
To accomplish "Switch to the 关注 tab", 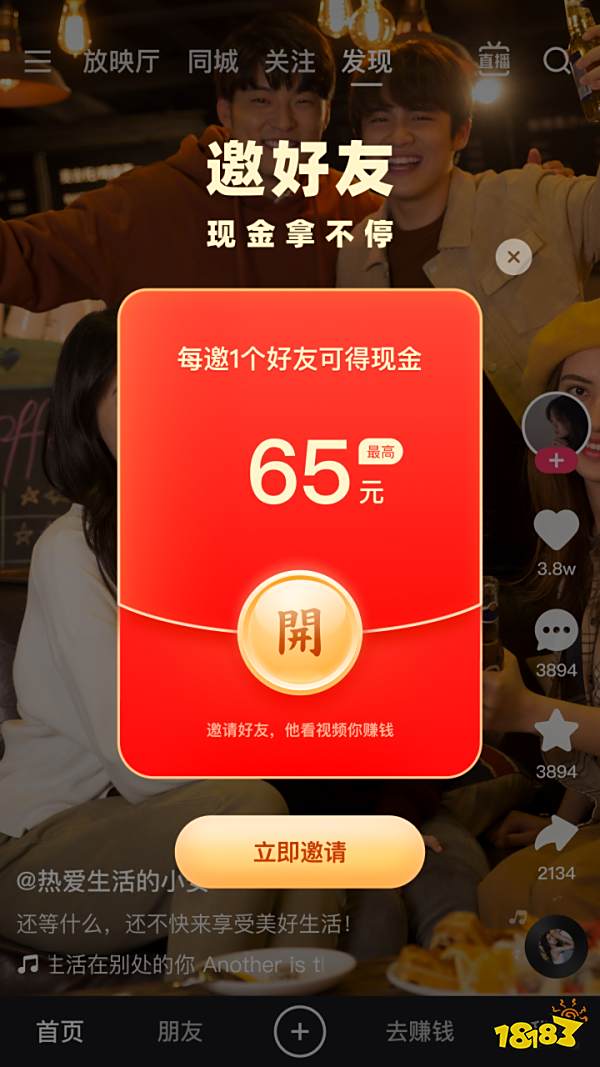I will click(x=290, y=62).
